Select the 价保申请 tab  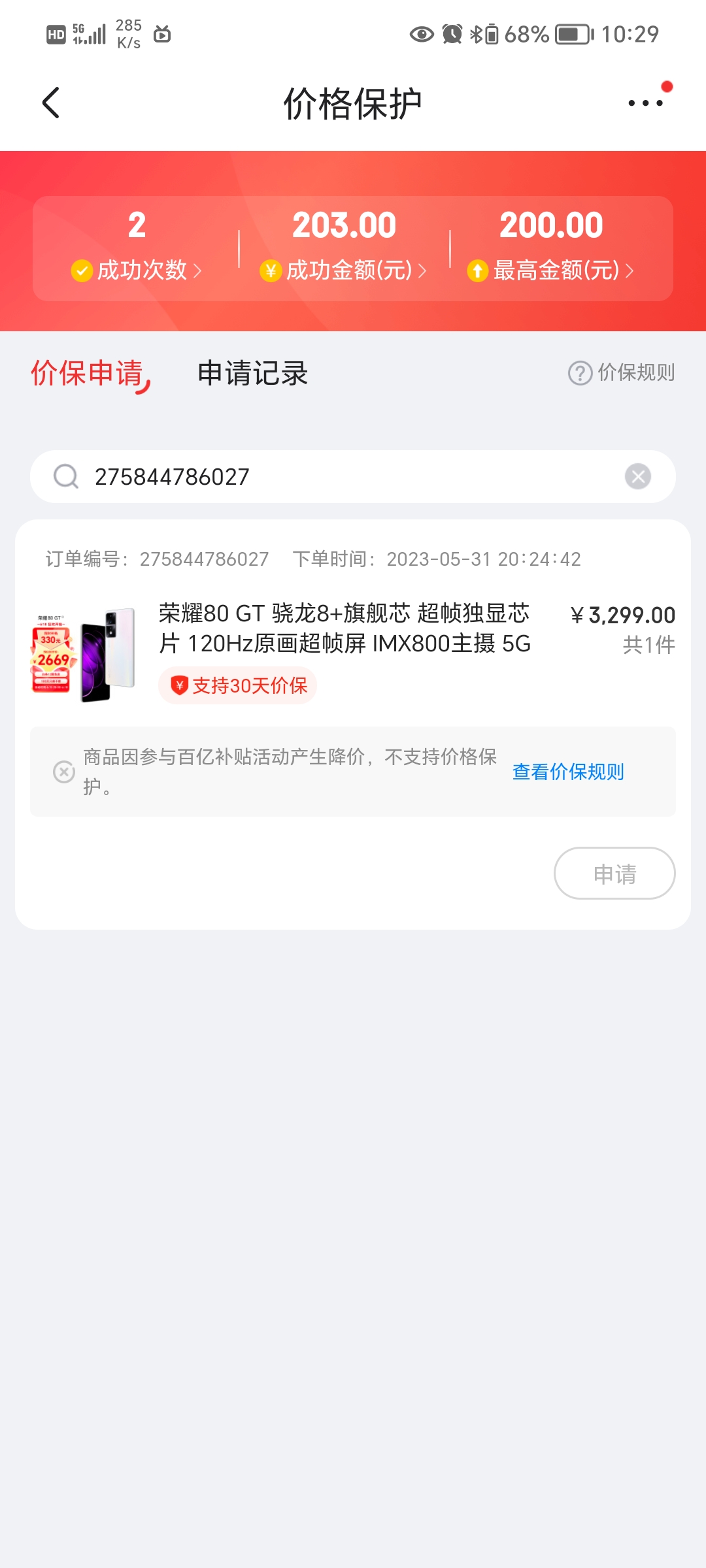[x=86, y=373]
